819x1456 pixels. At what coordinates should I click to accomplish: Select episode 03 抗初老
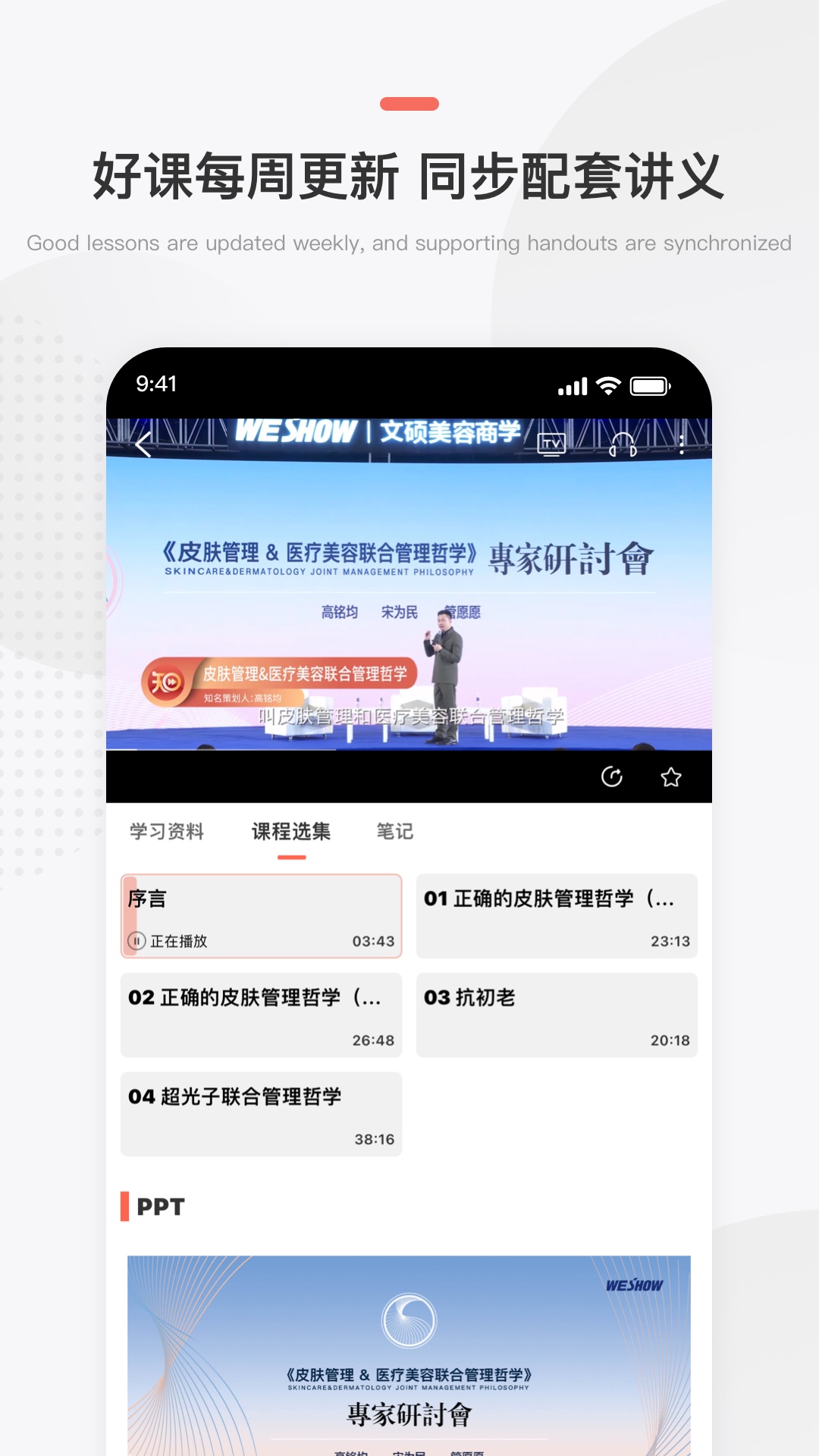click(557, 1015)
